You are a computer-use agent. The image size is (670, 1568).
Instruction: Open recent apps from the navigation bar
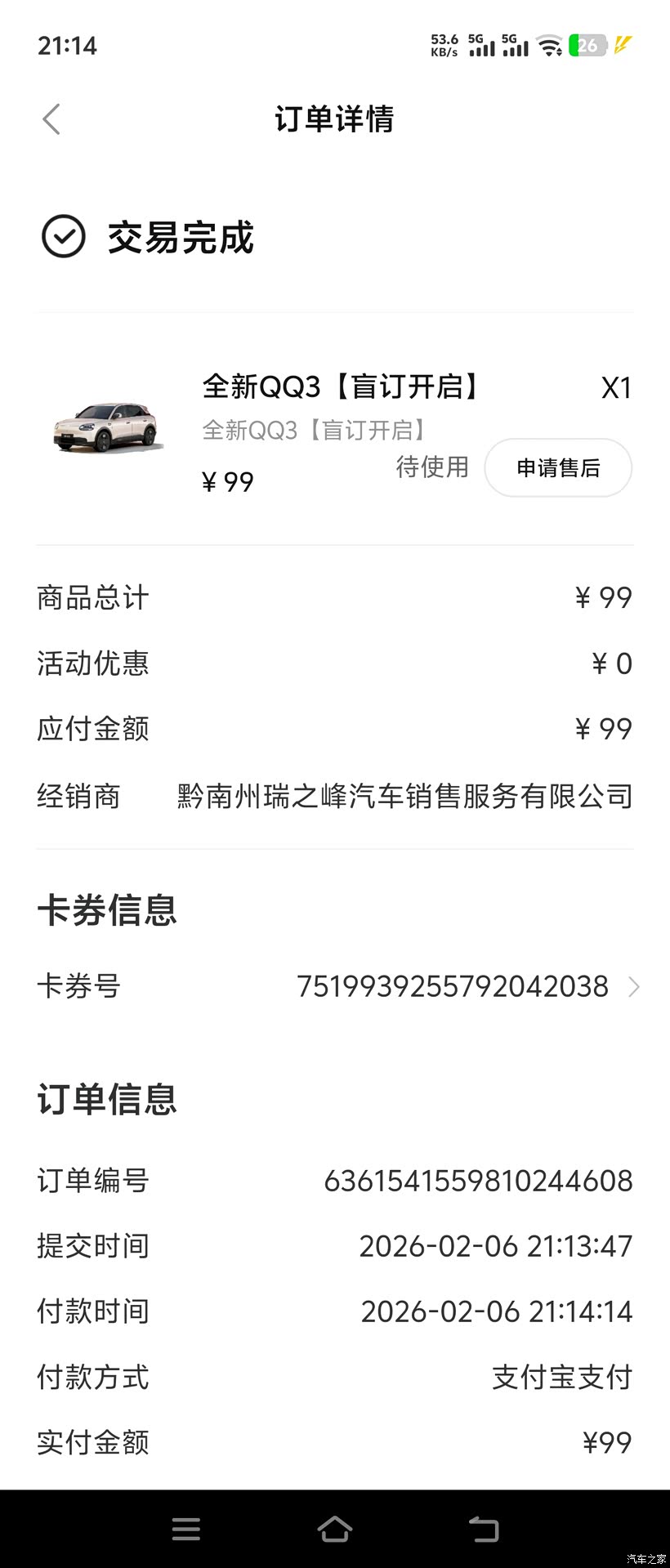186,1529
